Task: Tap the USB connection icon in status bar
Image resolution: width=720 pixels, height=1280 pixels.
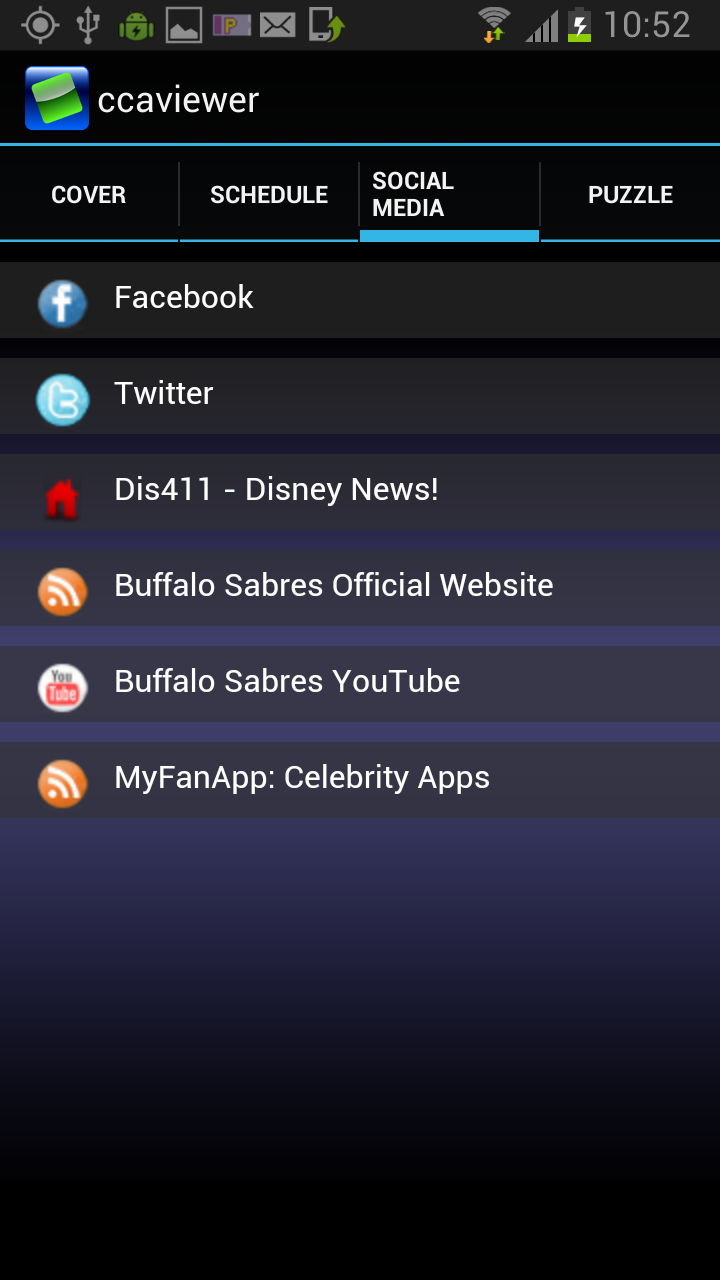Action: (90, 24)
